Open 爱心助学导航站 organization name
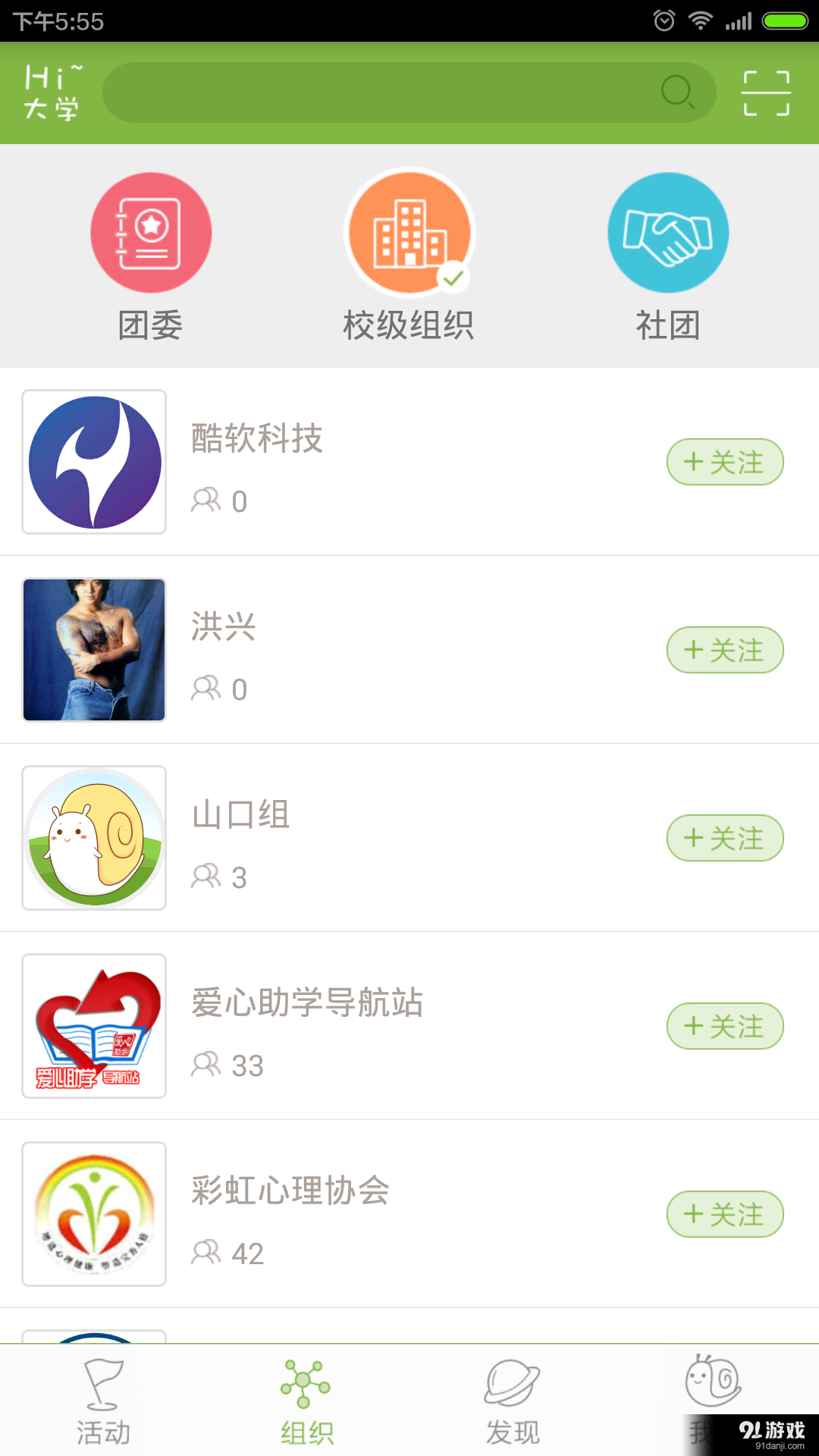This screenshot has width=819, height=1456. (x=306, y=1002)
